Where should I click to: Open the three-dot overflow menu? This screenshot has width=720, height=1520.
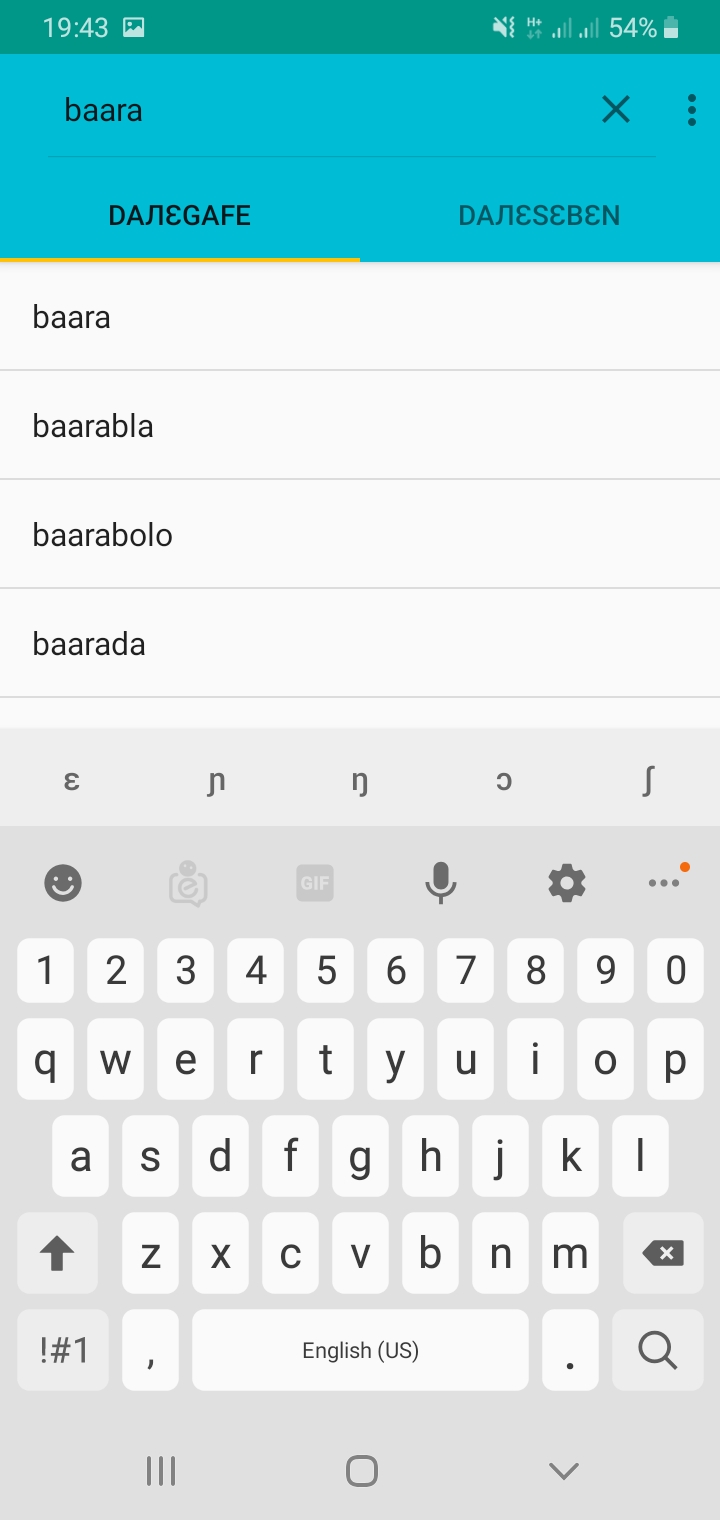[x=691, y=110]
